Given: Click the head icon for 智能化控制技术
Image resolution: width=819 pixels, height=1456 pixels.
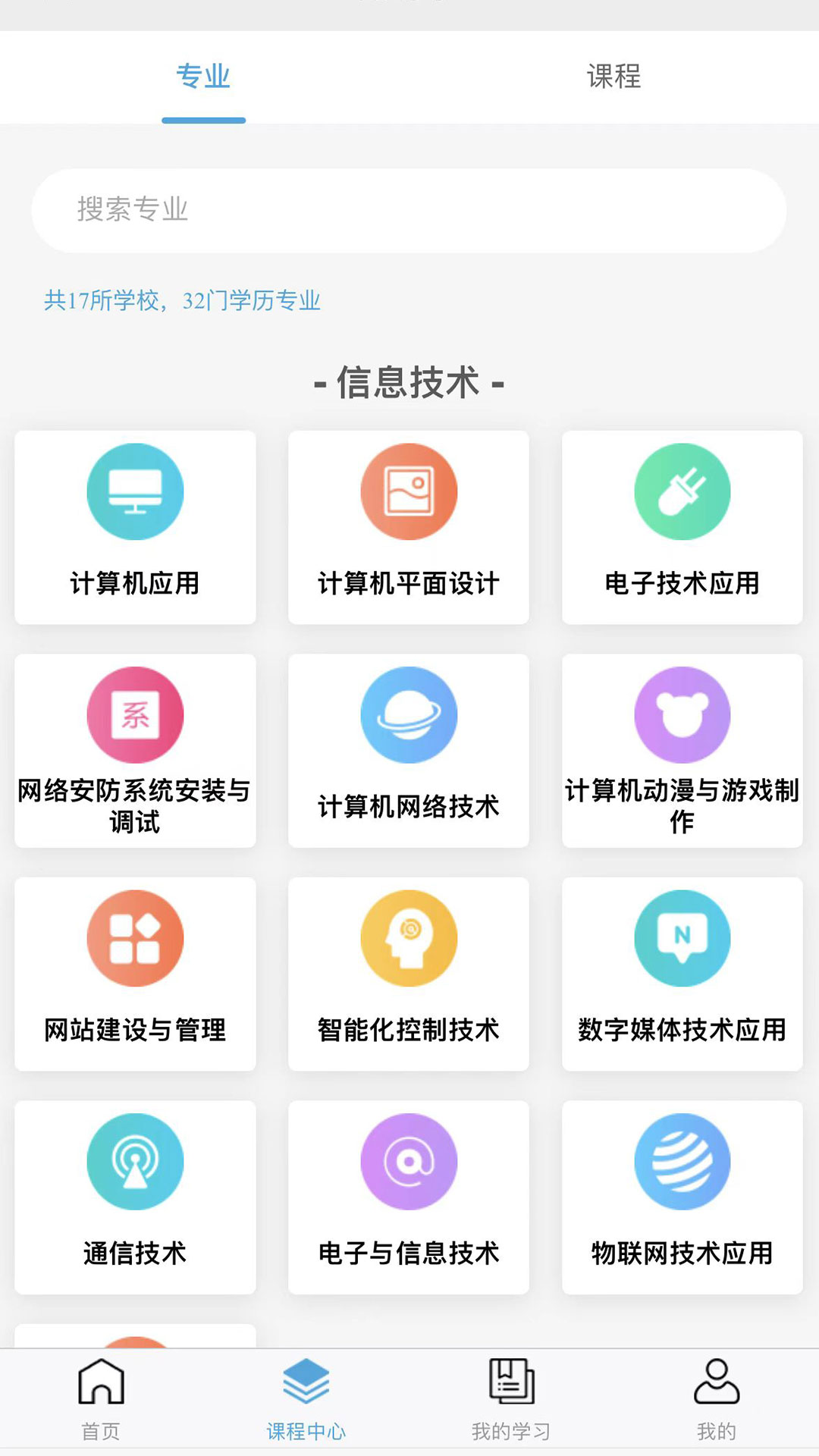Looking at the screenshot, I should click(409, 939).
